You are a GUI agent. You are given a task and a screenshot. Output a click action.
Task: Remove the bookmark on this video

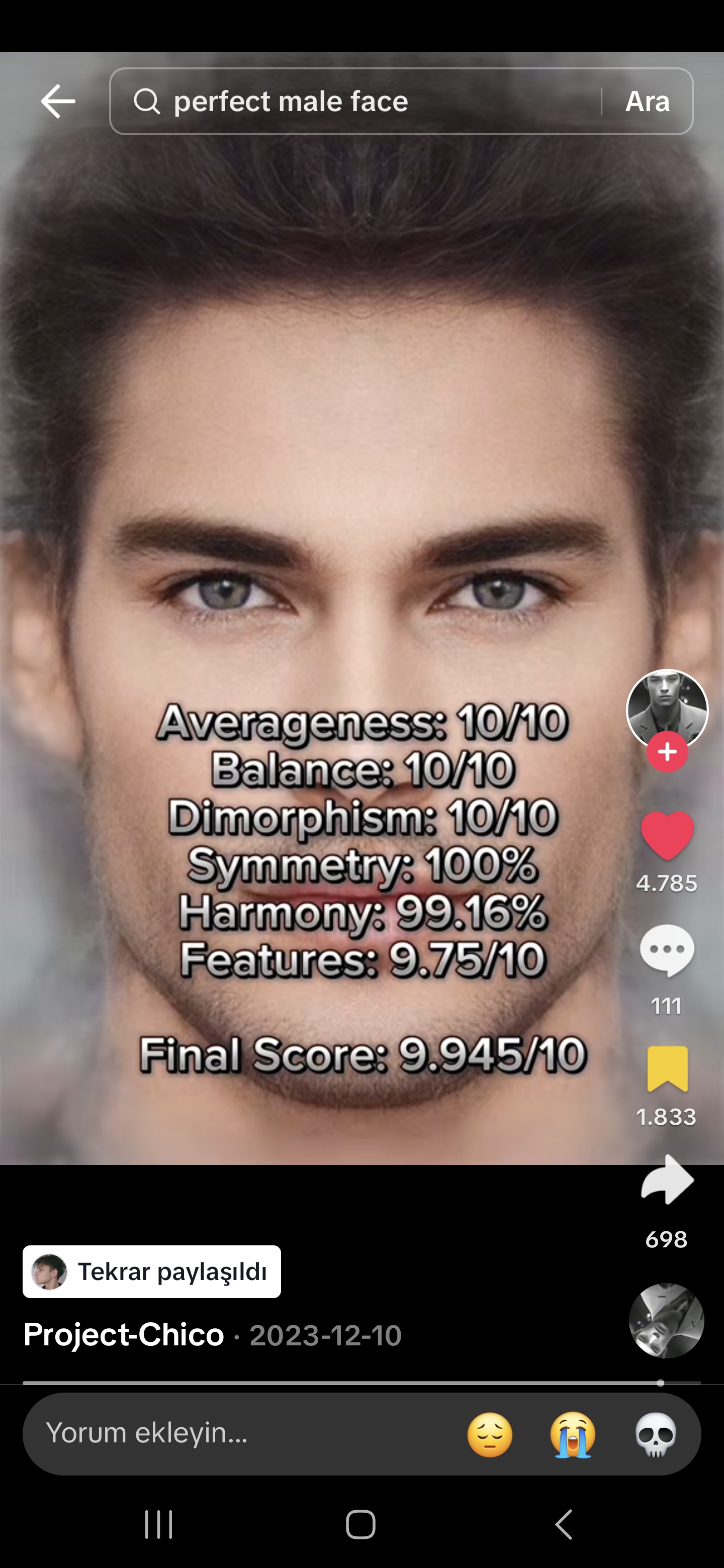tap(667, 1069)
